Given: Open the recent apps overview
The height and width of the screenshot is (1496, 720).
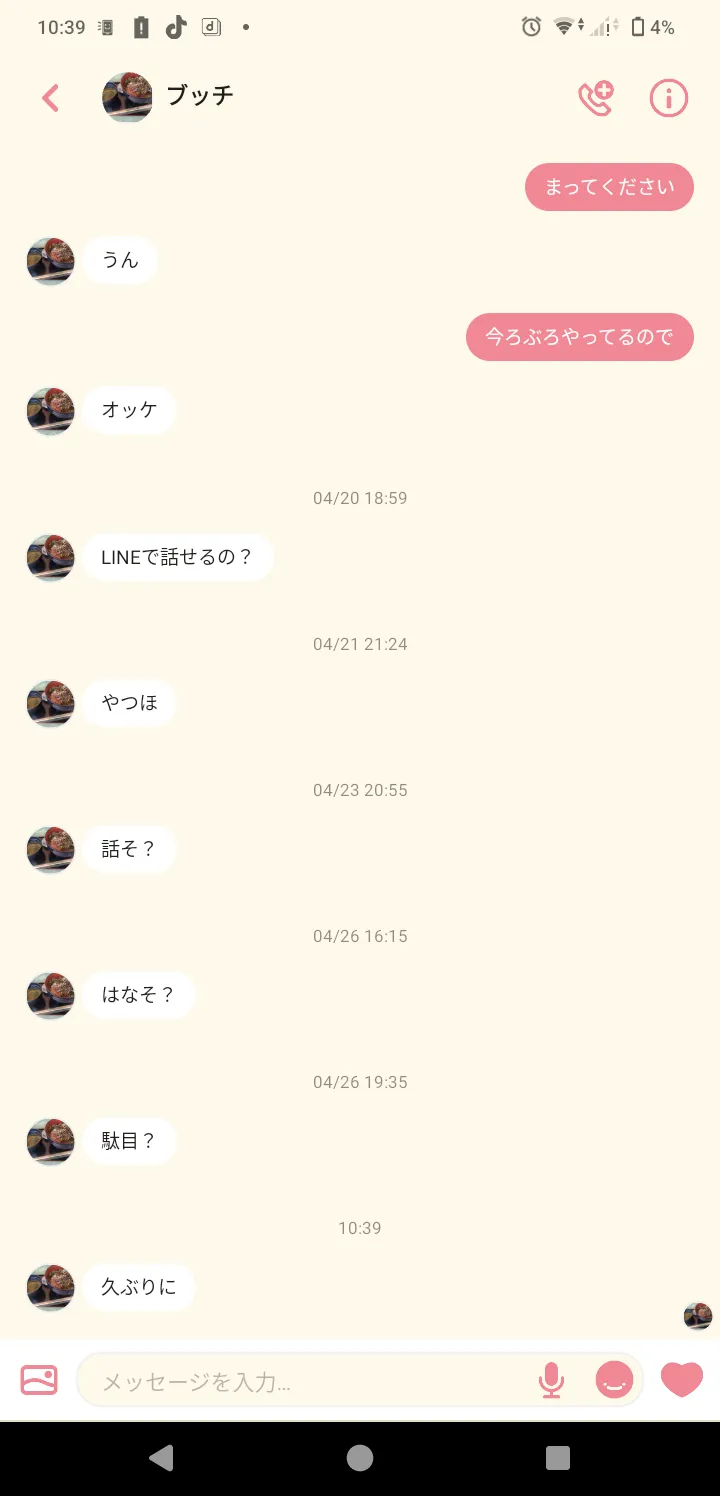Looking at the screenshot, I should click(x=558, y=1458).
